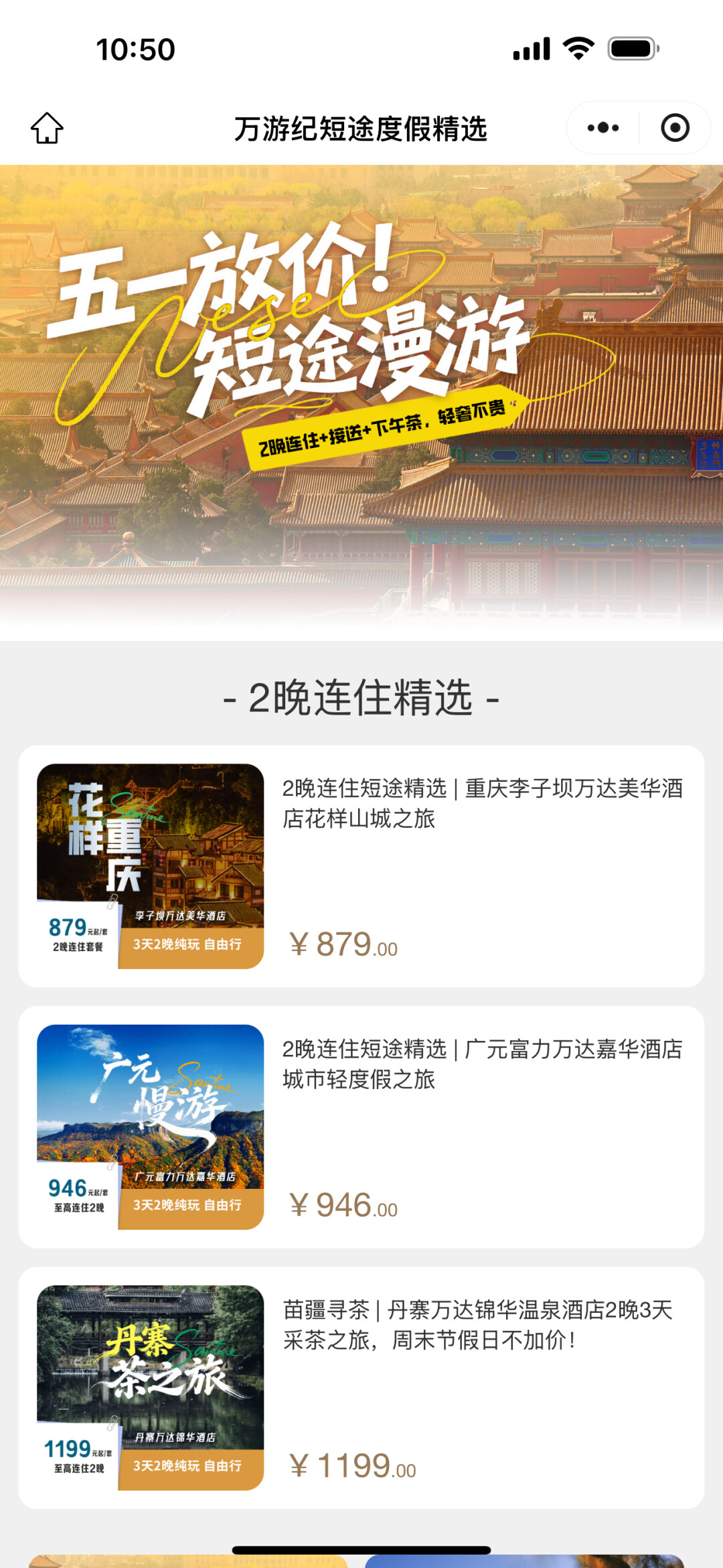Open the 重庆李子坝万达美华酒店 package card
Image resolution: width=723 pixels, height=1568 pixels.
click(361, 866)
